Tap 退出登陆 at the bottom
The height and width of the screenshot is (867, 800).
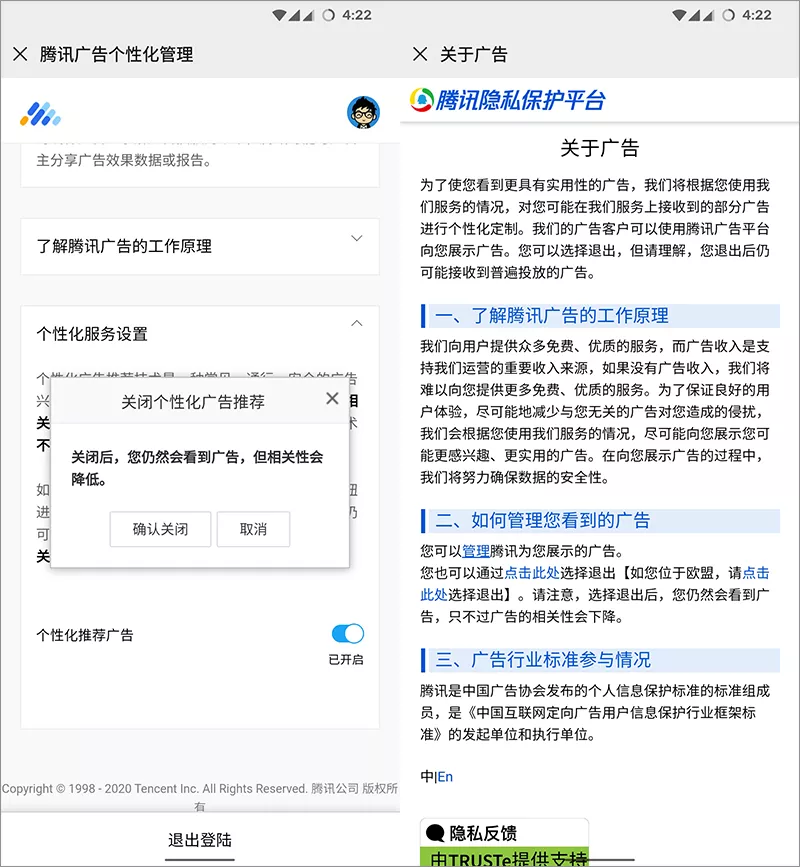coord(200,840)
